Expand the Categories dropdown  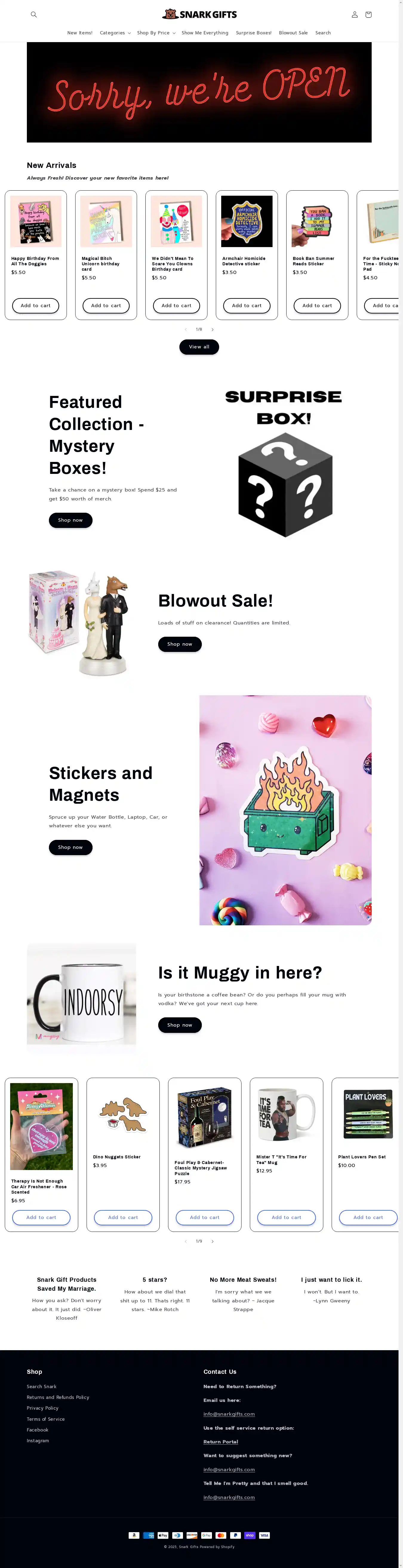[x=115, y=33]
